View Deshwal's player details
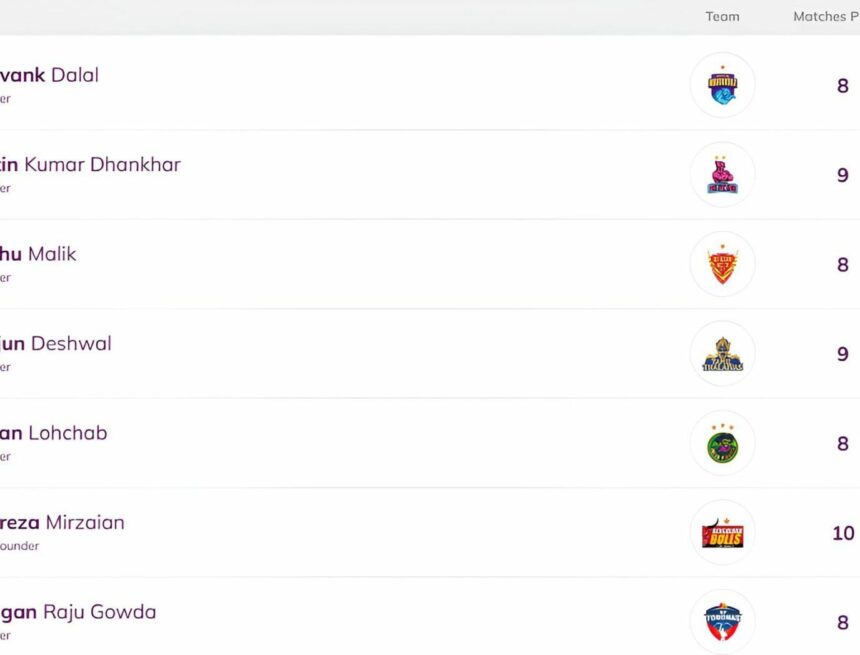Image resolution: width=860 pixels, height=655 pixels. coord(71,344)
